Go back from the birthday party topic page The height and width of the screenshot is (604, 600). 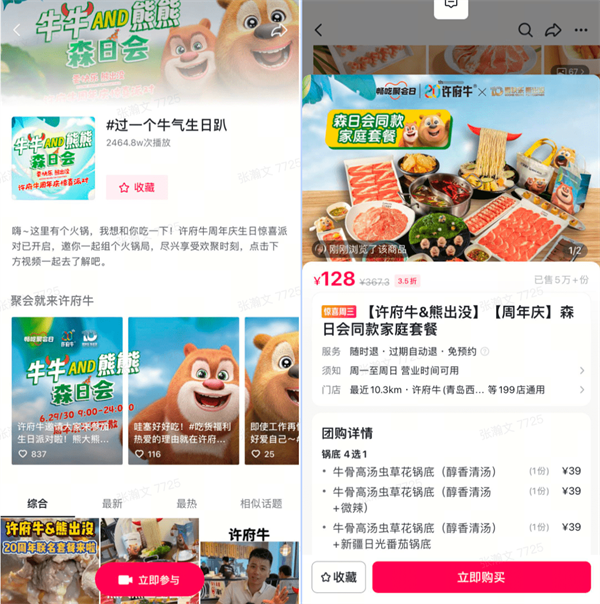16,30
